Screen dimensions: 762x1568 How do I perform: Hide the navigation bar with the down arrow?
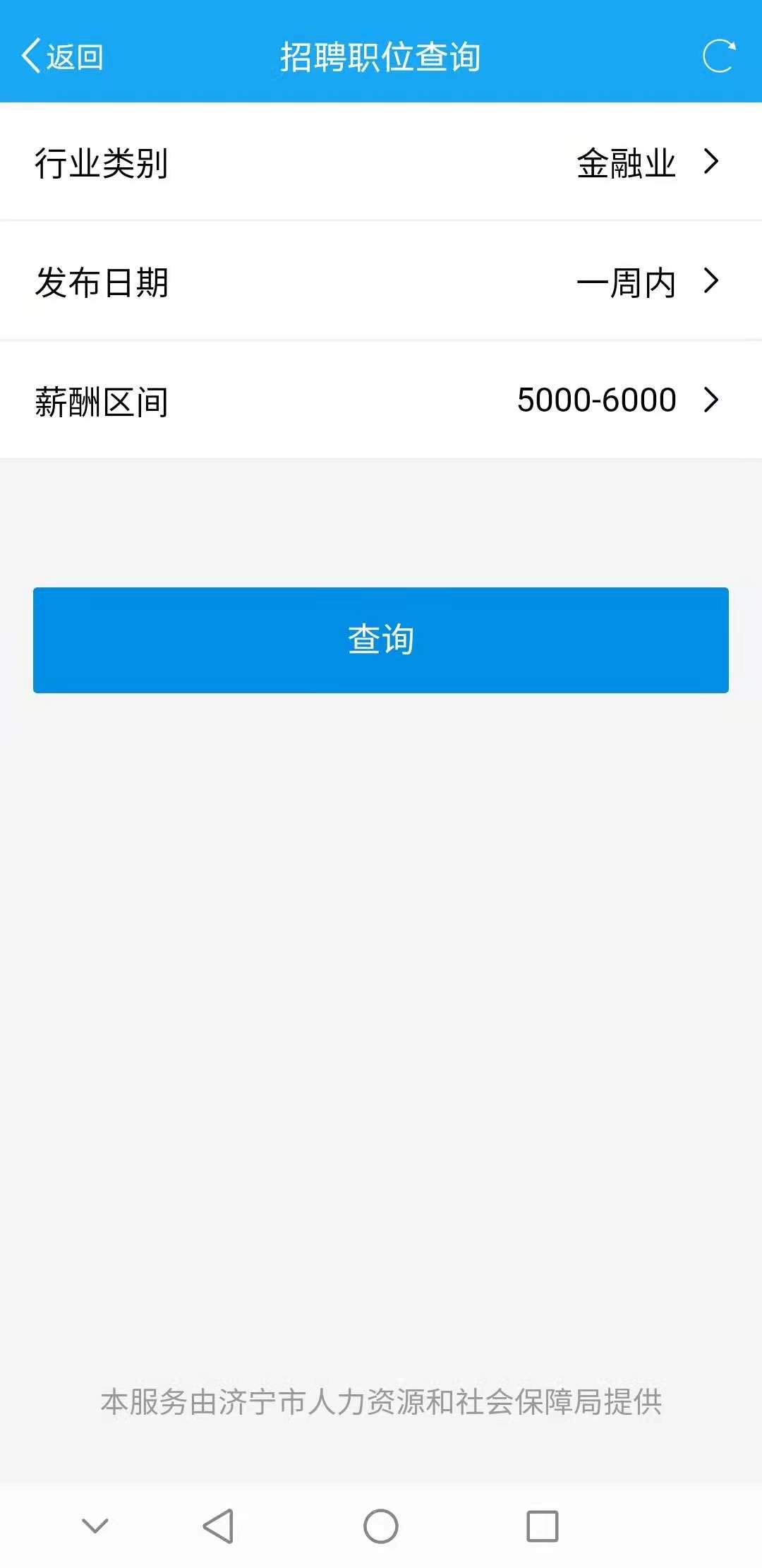[95, 1526]
